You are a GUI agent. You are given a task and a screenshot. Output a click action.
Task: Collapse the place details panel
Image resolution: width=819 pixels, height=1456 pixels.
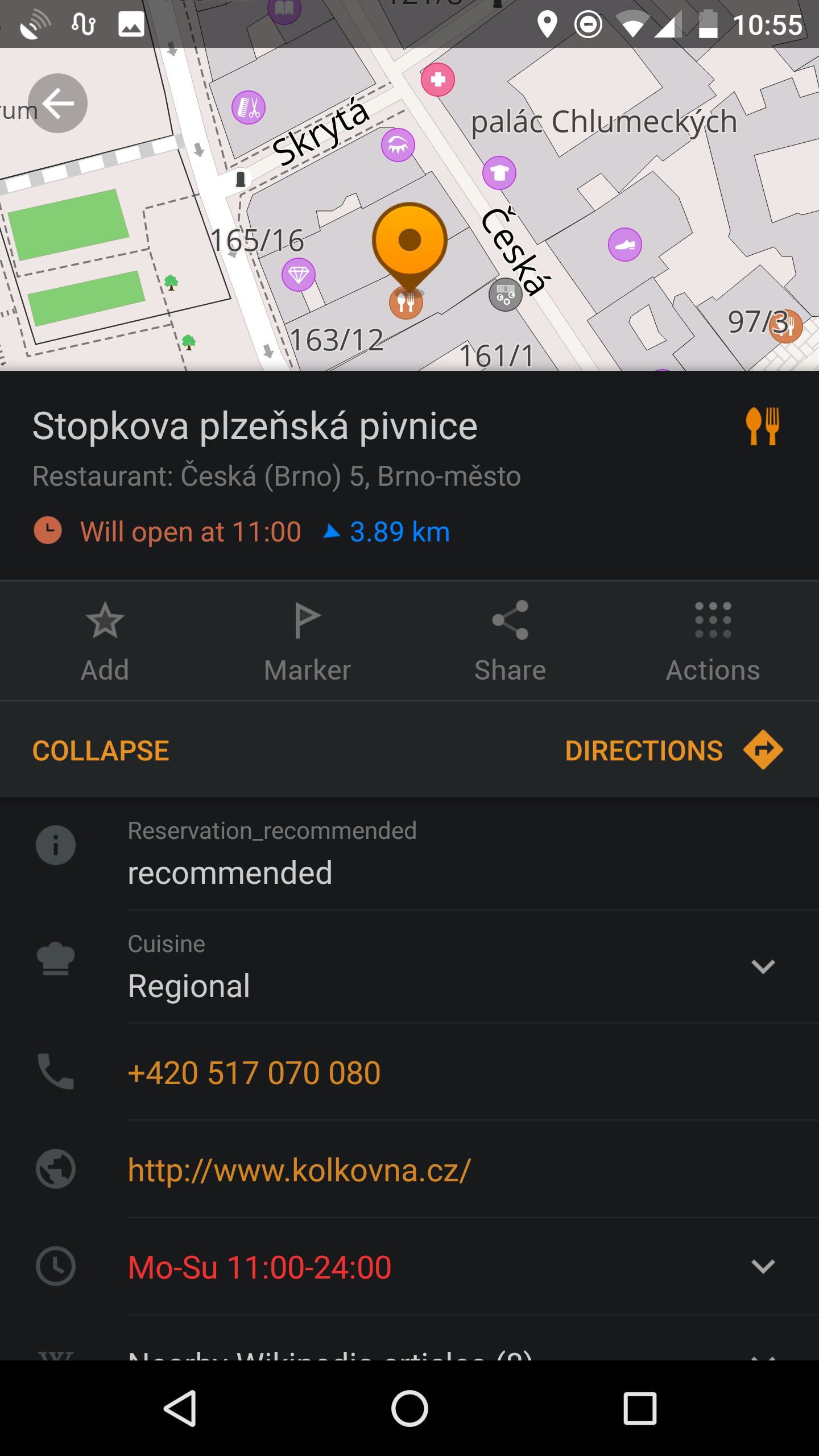pyautogui.click(x=101, y=750)
